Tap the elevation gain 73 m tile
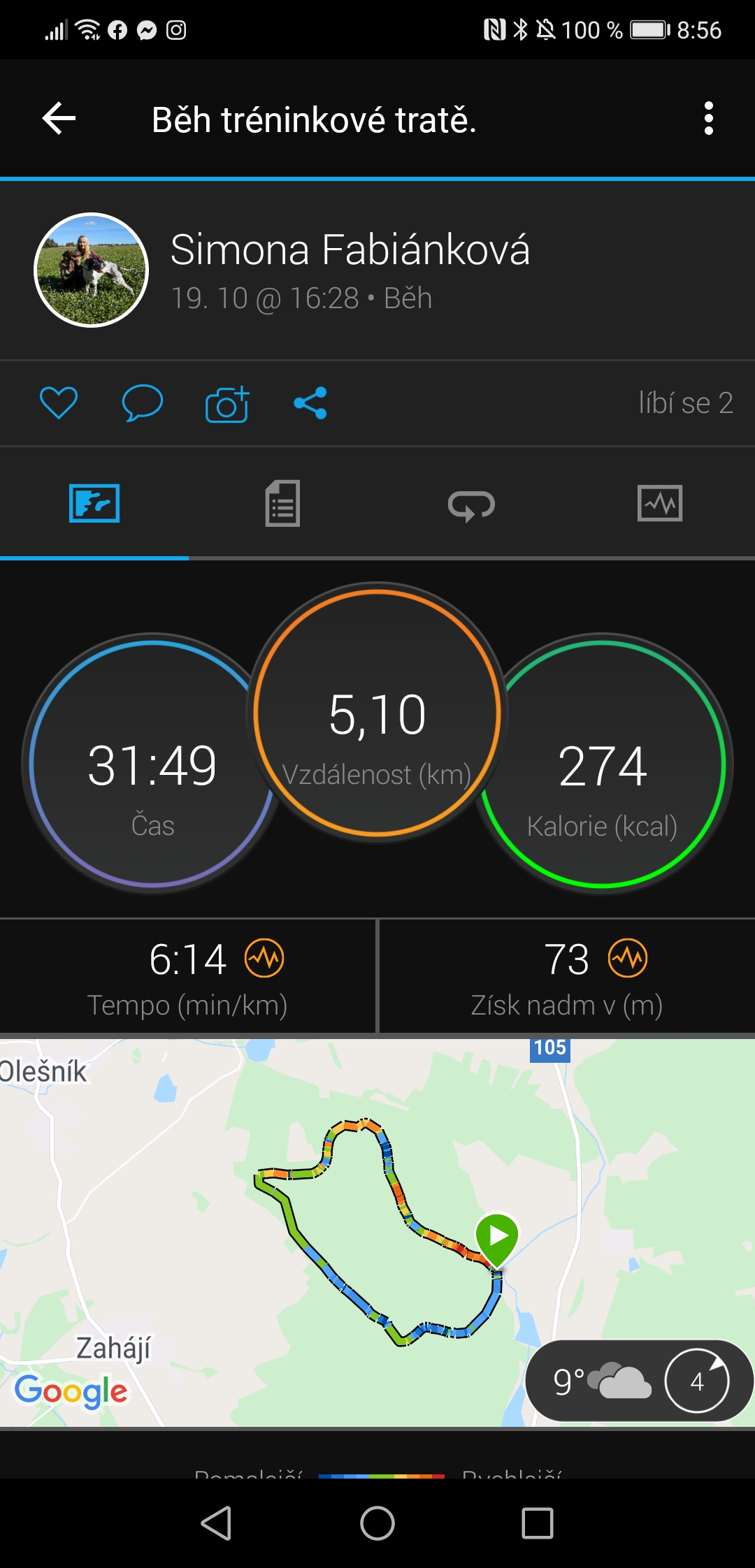Screen dimensions: 755x1568 pyautogui.click(x=567, y=976)
